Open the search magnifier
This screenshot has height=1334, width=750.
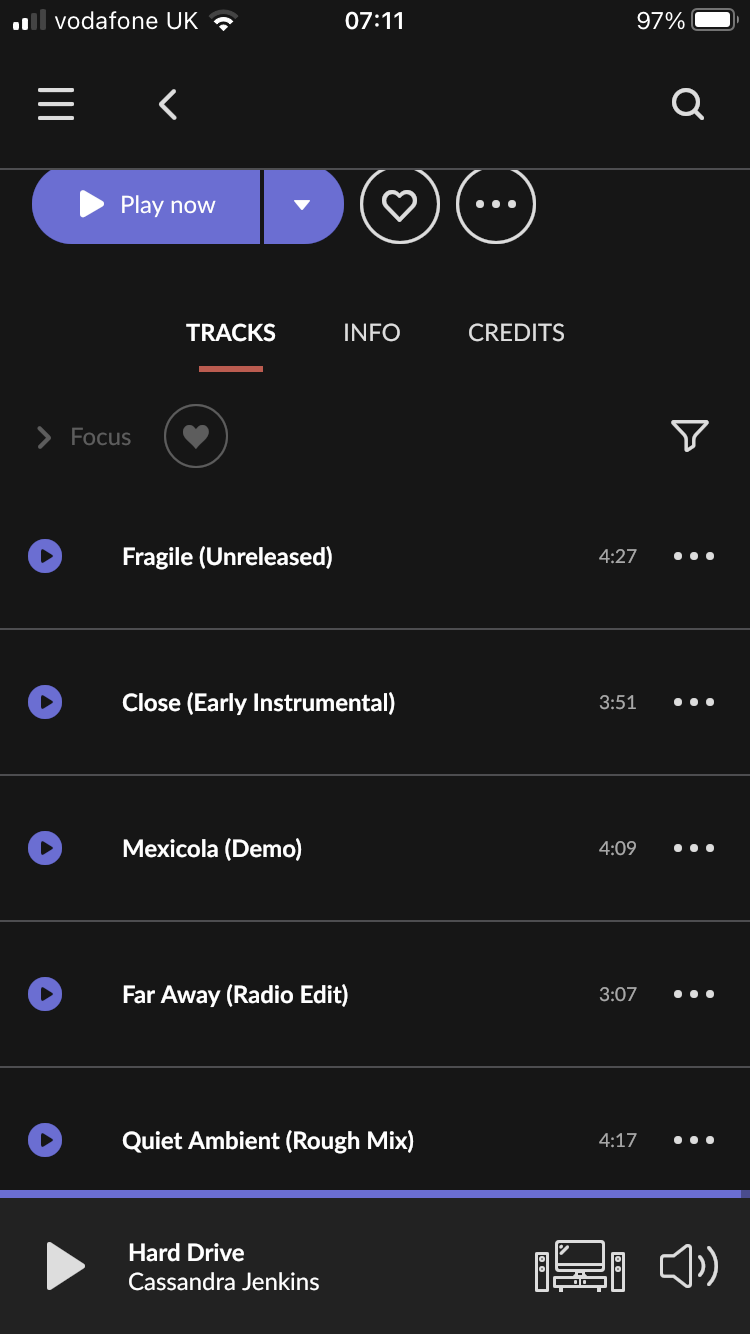688,104
